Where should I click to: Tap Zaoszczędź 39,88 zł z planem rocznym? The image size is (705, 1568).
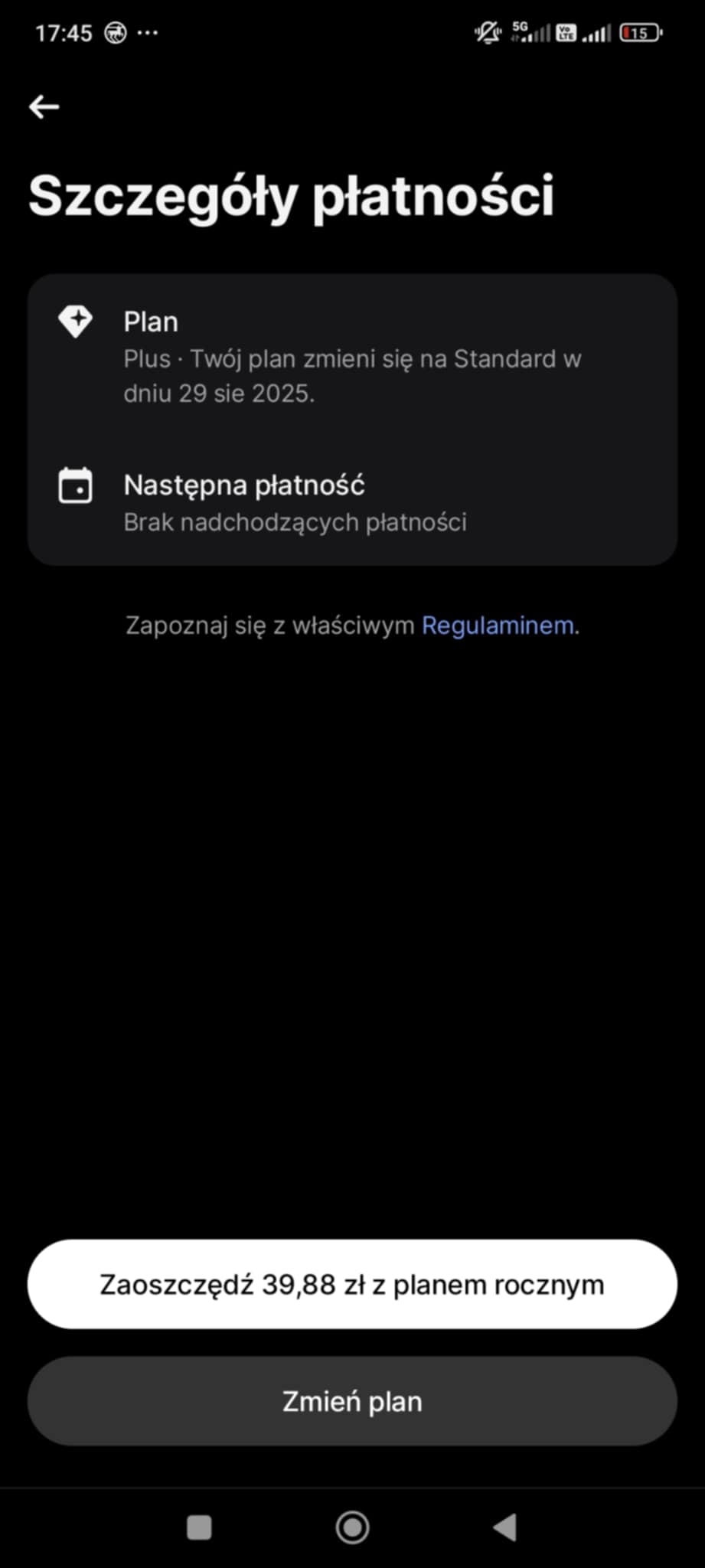point(352,1284)
